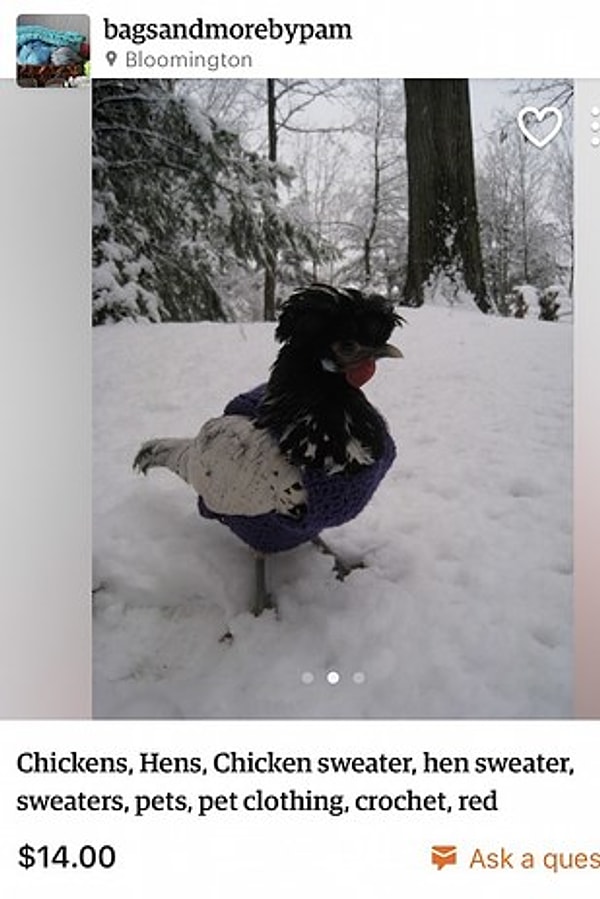Tap the shop avatar thumbnail
Viewport: 600px width, 899px height.
pos(53,50)
